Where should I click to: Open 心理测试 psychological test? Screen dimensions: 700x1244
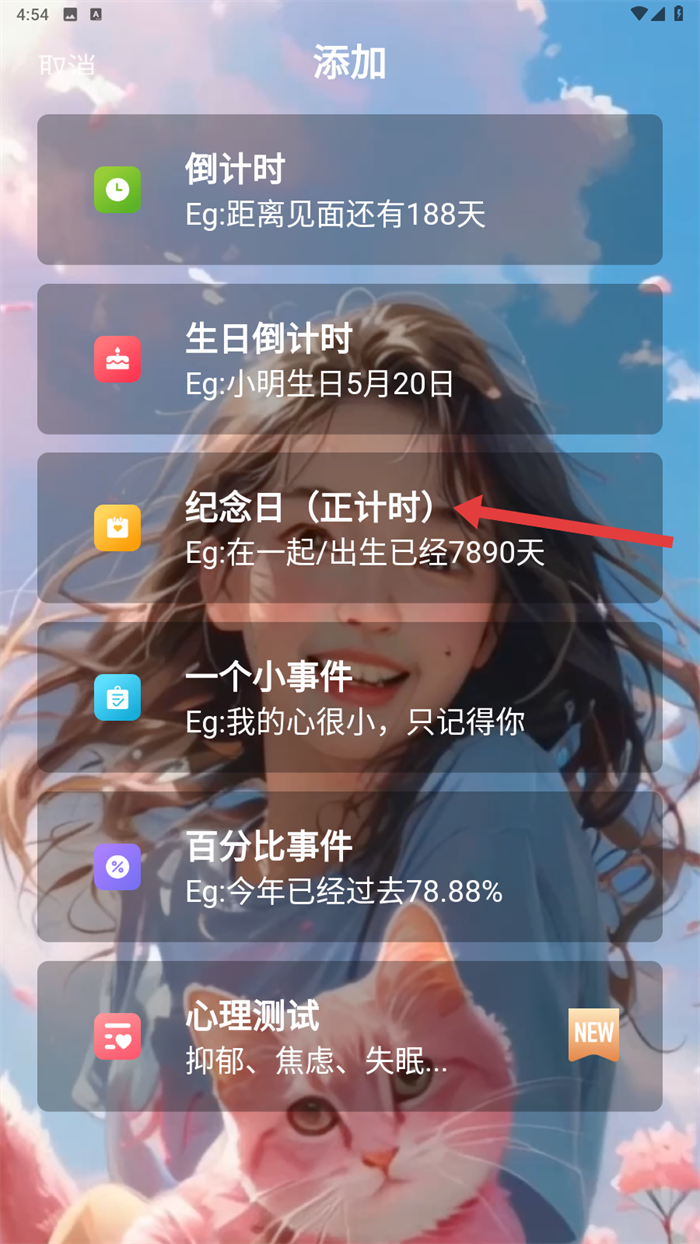[x=349, y=1036]
